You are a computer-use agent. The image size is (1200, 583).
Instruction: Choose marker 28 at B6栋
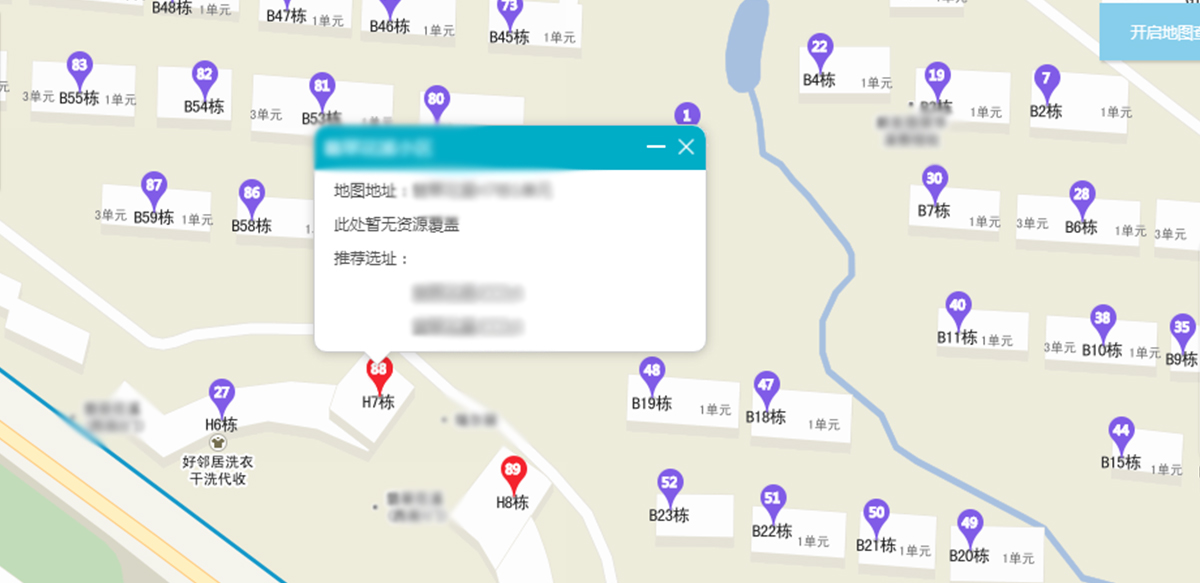click(1081, 196)
